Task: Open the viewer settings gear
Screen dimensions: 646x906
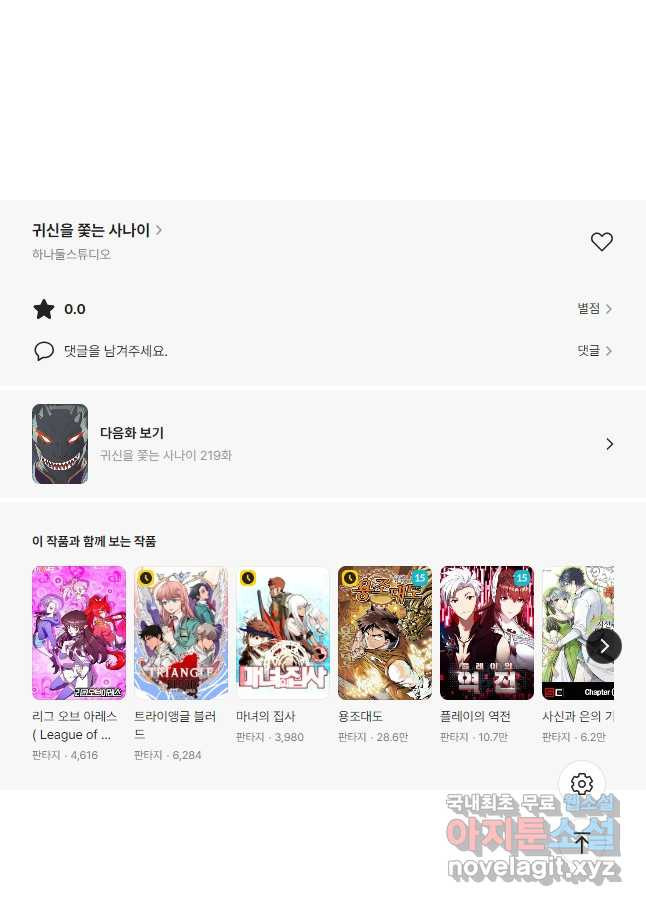Action: [582, 784]
